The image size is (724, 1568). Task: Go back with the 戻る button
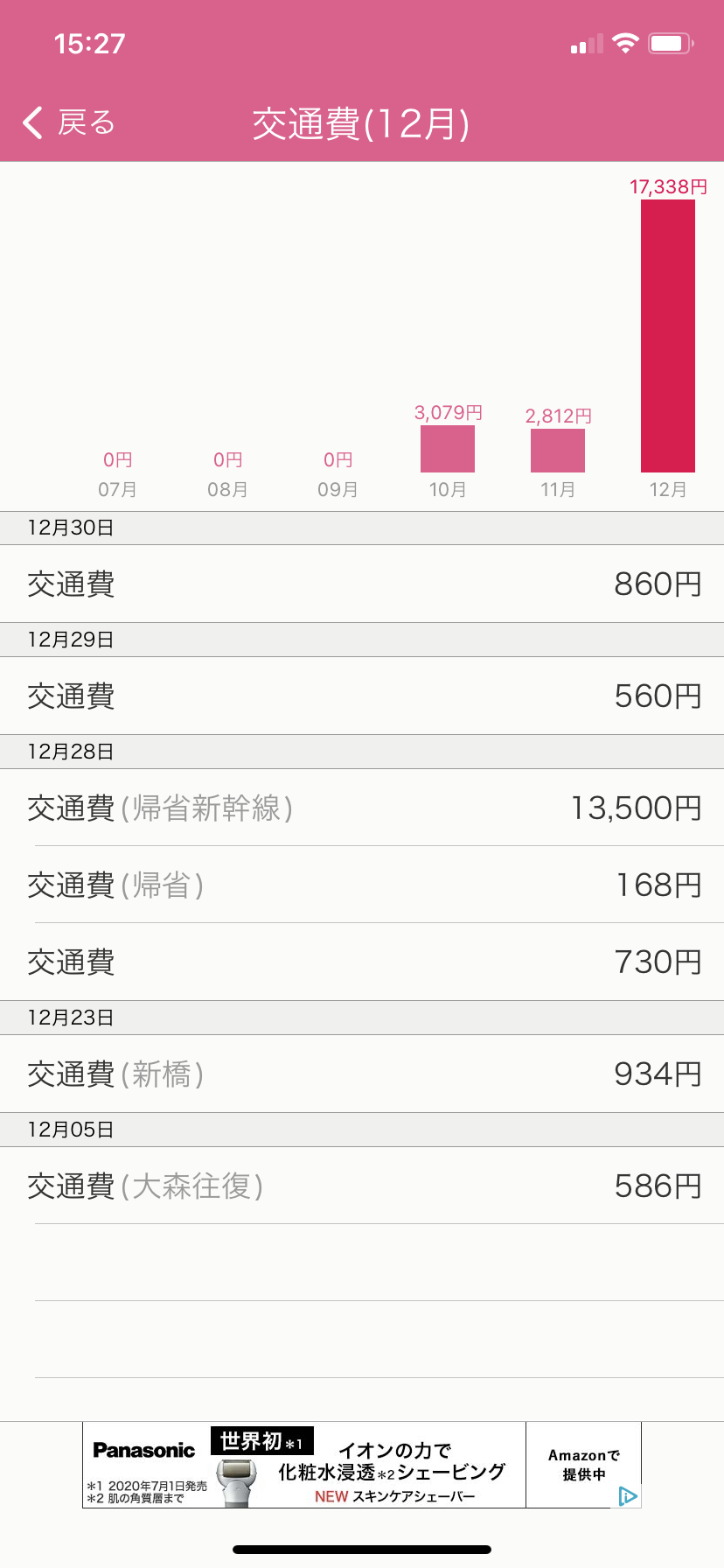pos(68,123)
